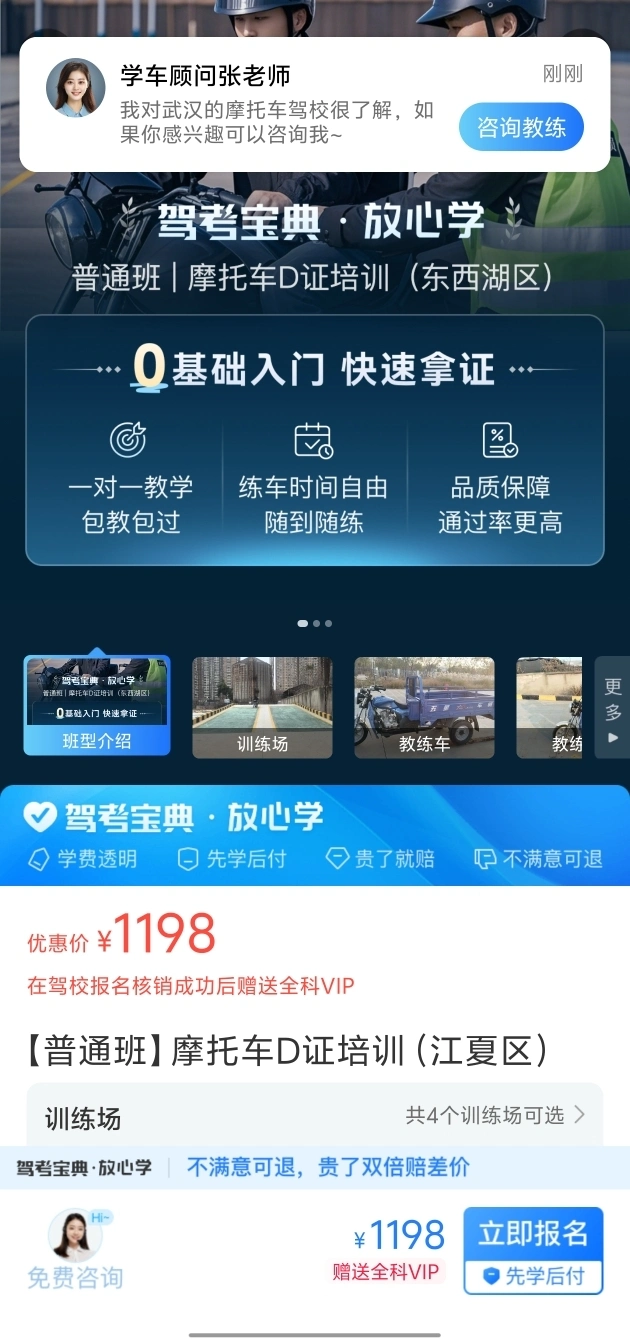Open 更多 to see more photos
630x1339 pixels.
[x=612, y=707]
